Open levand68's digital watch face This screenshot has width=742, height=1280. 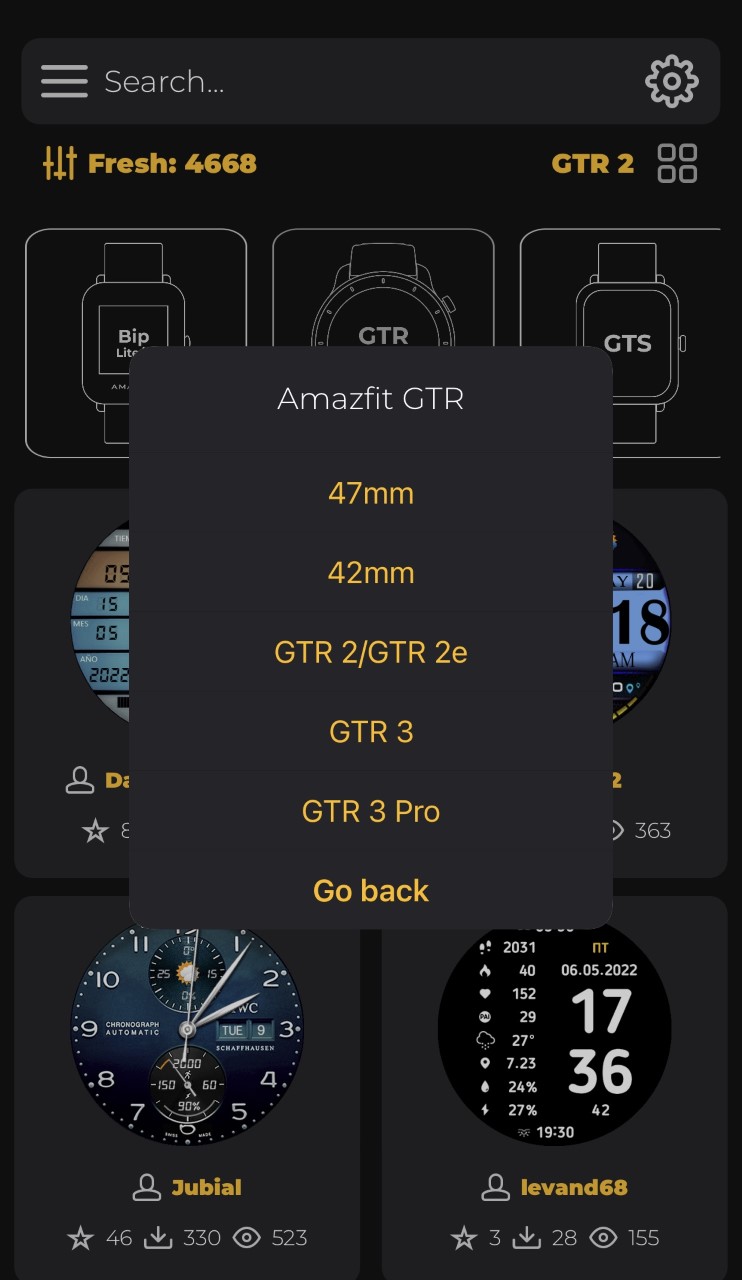(x=555, y=1030)
